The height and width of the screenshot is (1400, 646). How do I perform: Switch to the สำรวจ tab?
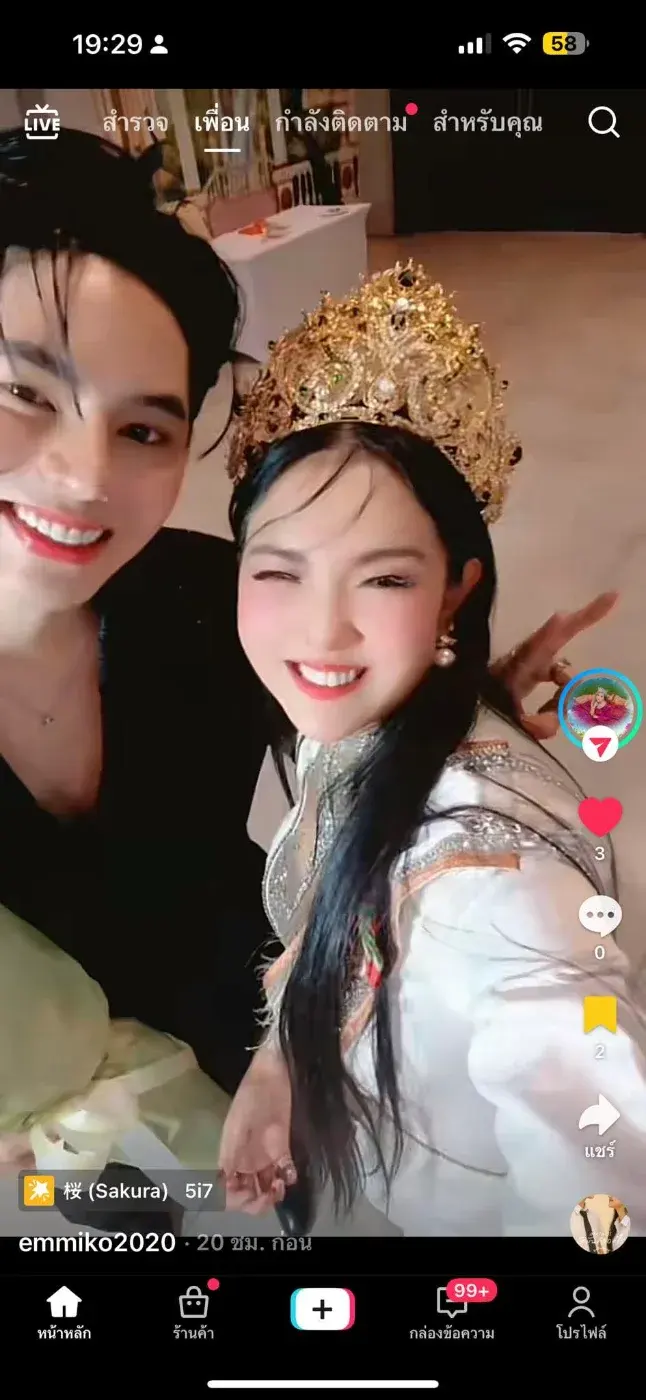point(134,123)
